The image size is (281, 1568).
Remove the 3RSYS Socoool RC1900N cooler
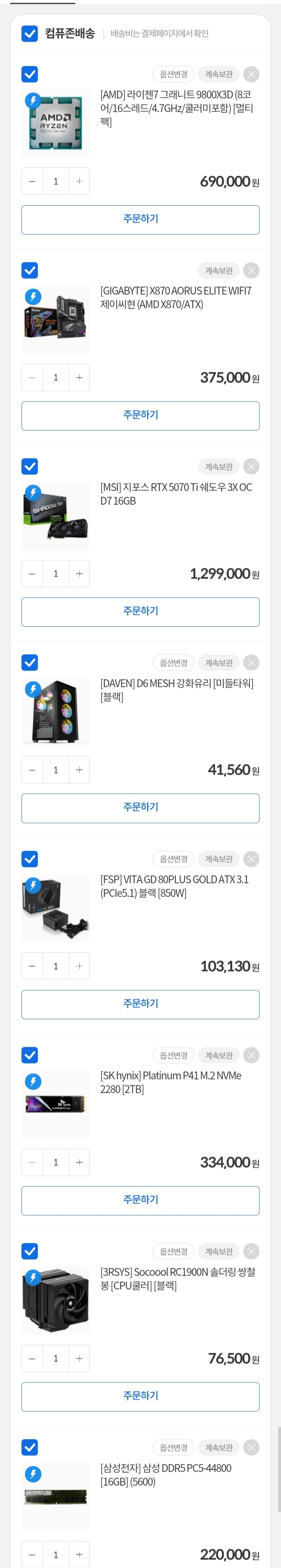(x=251, y=1251)
